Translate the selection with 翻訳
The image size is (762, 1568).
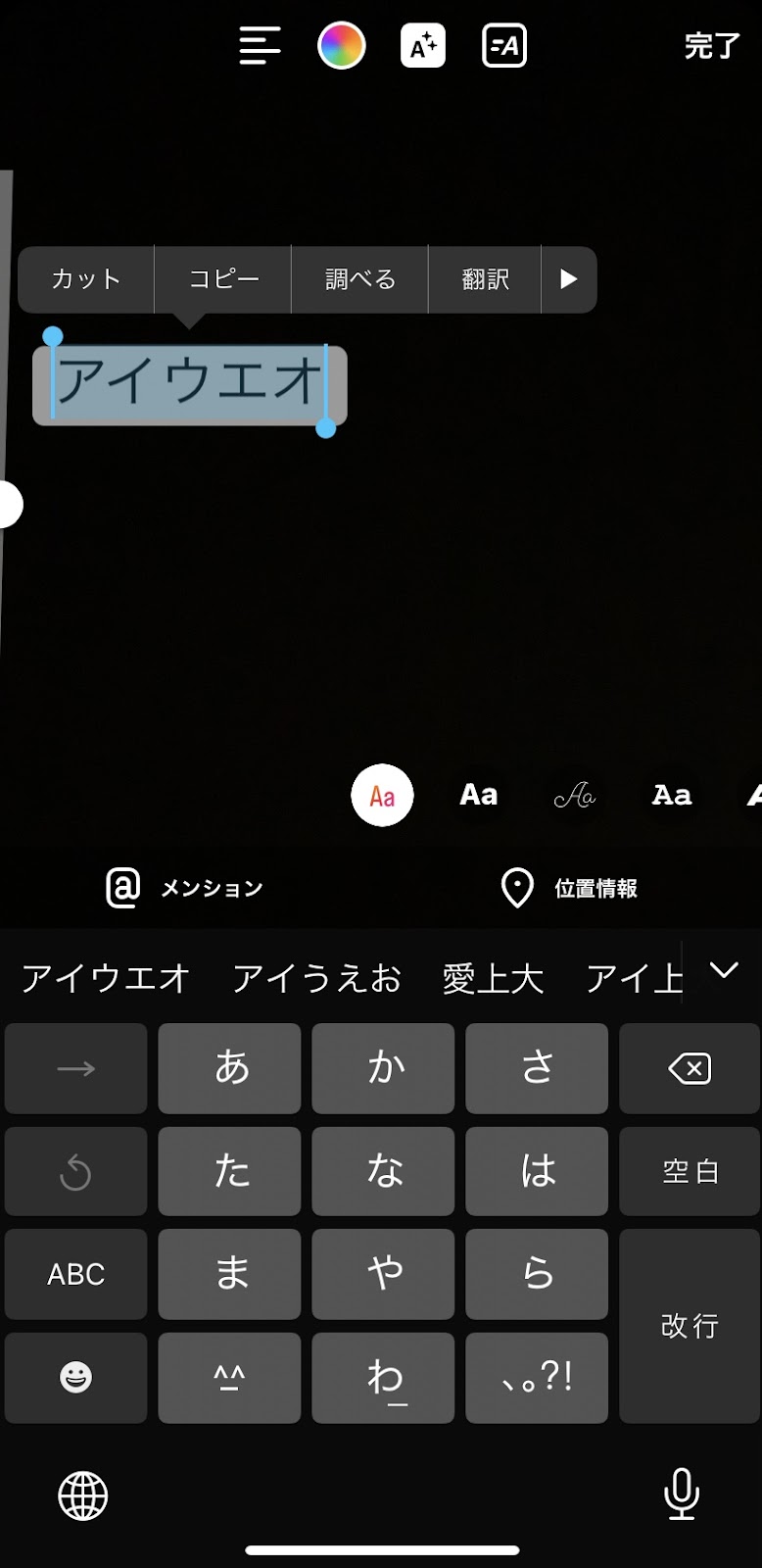(x=485, y=279)
